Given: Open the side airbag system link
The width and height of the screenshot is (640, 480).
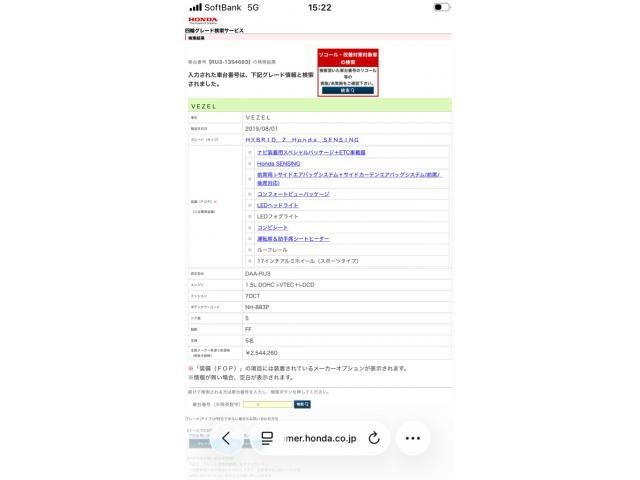Looking at the screenshot, I should (x=348, y=178).
